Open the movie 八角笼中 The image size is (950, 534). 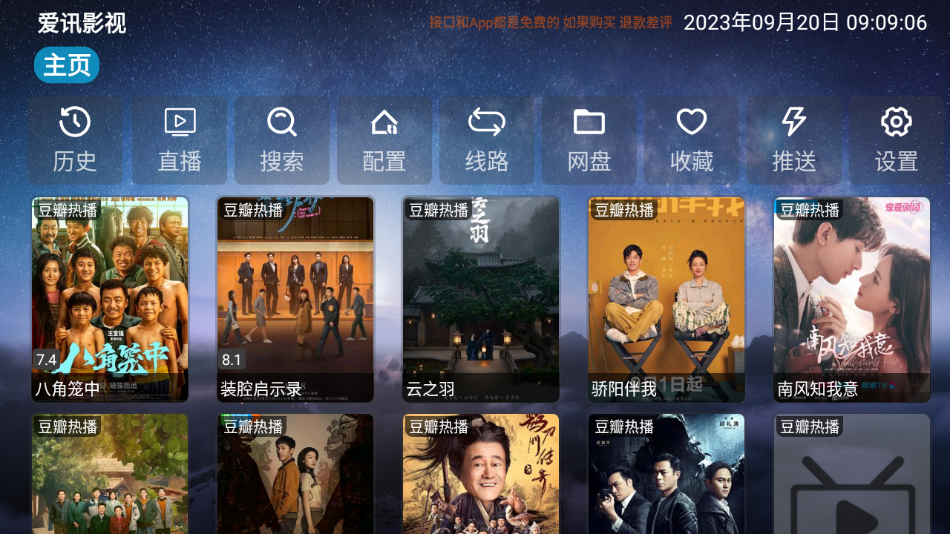pos(110,298)
